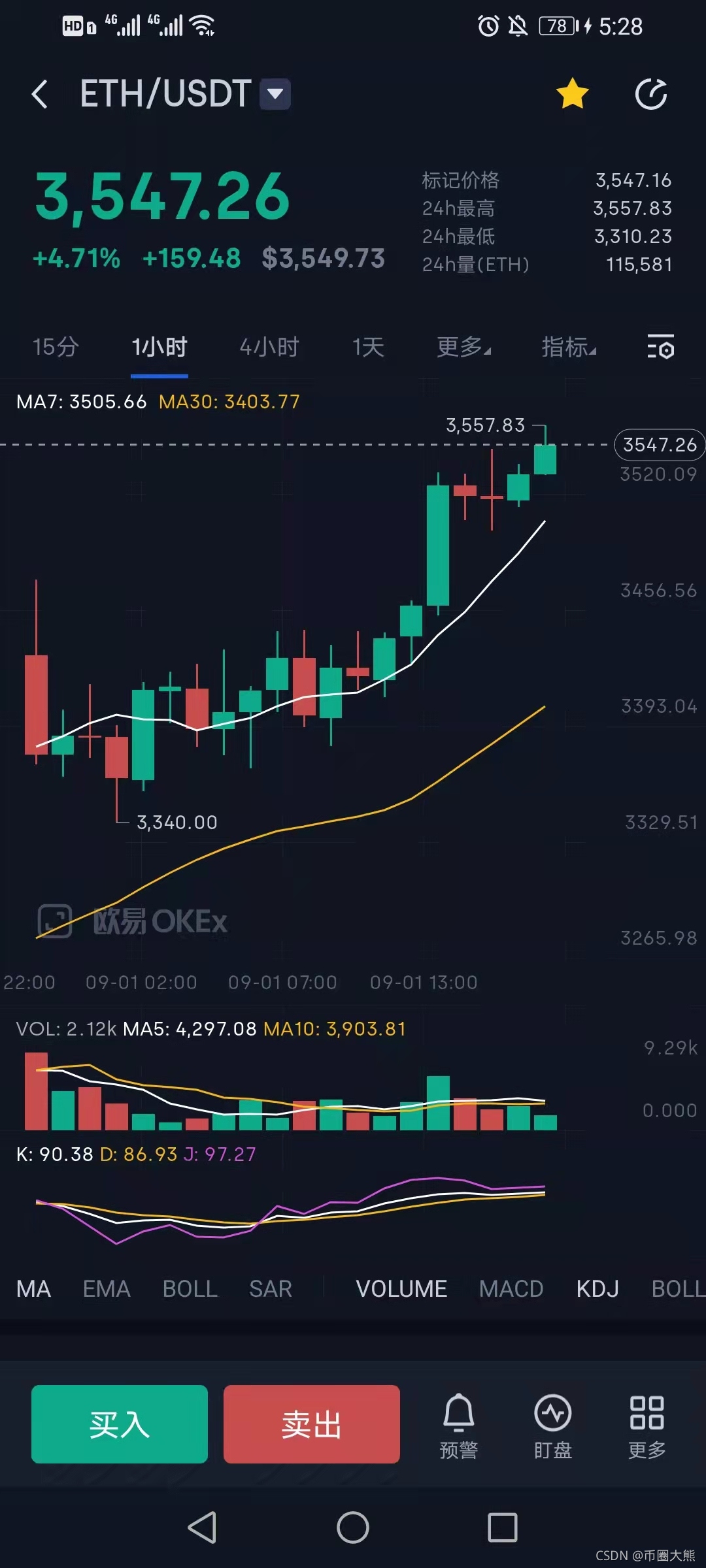
Task: Open the ETH/USDT pair dropdown
Action: (275, 94)
